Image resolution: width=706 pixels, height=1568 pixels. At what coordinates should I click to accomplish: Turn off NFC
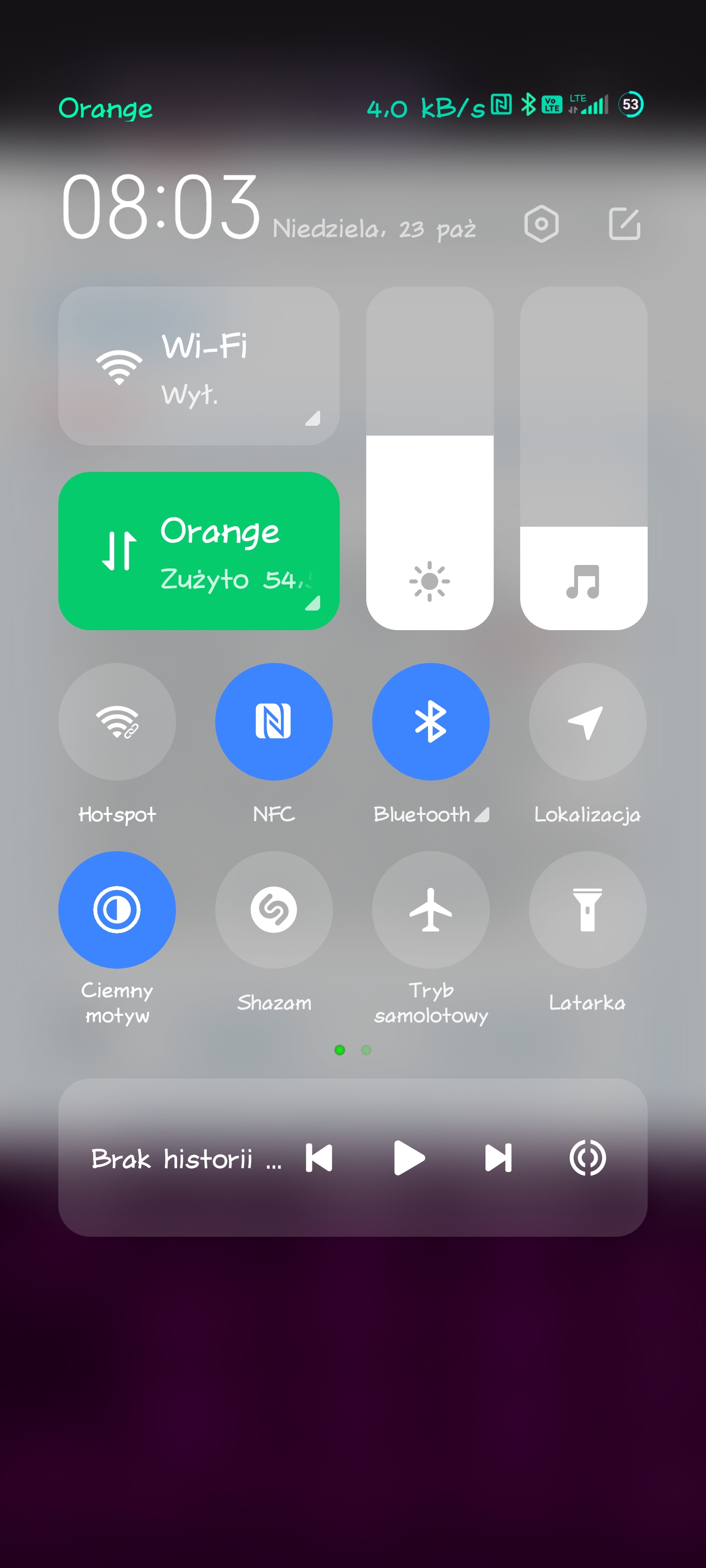tap(274, 722)
